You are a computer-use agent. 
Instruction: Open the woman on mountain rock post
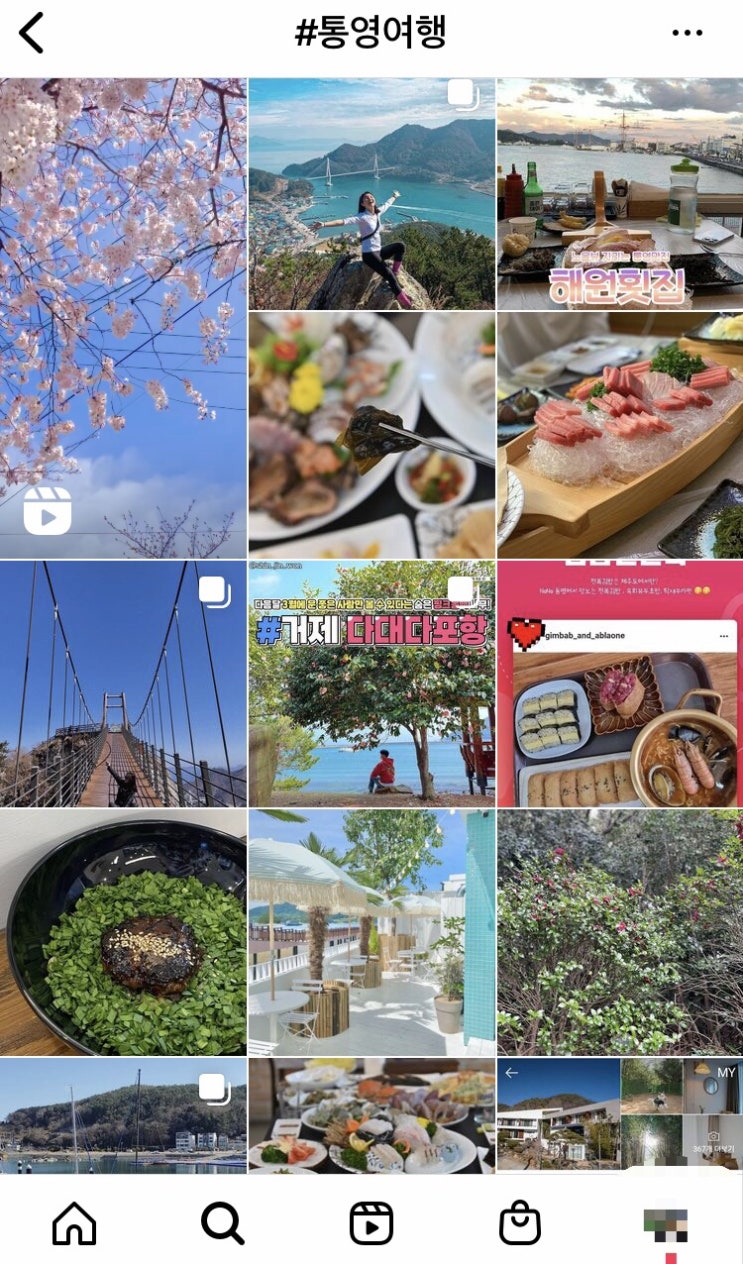point(372,194)
